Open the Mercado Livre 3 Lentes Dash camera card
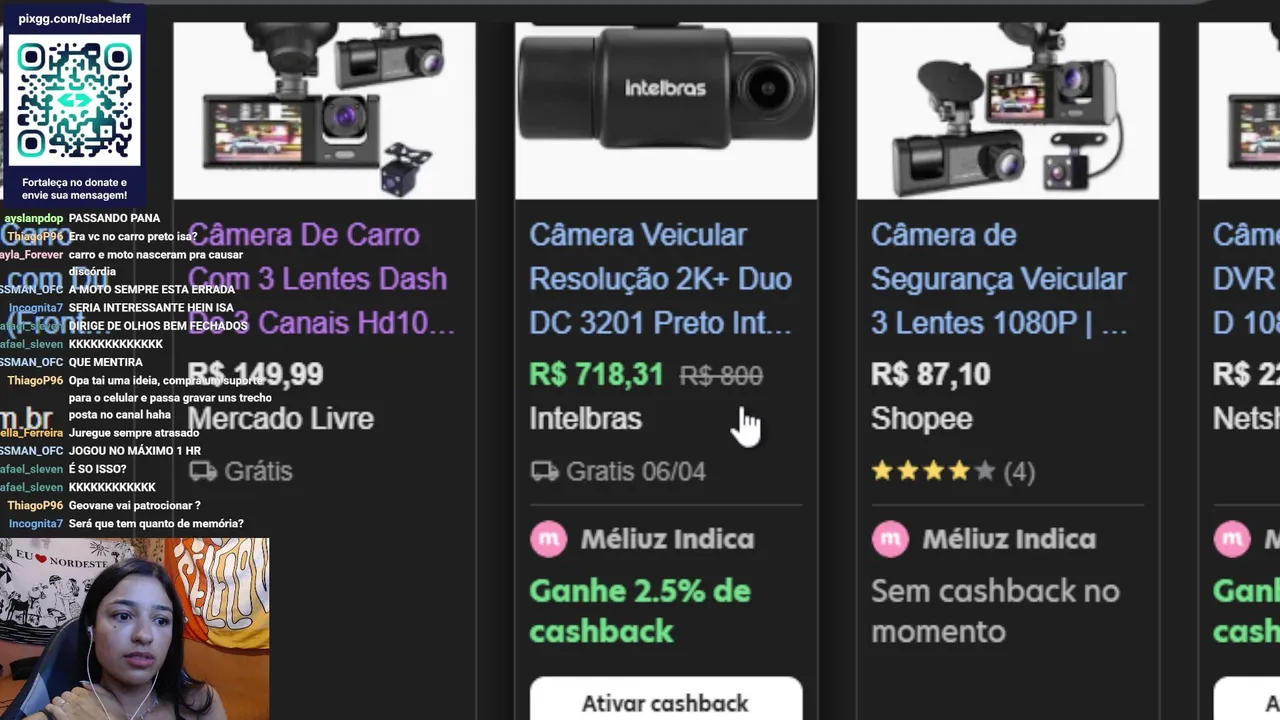 [320, 279]
